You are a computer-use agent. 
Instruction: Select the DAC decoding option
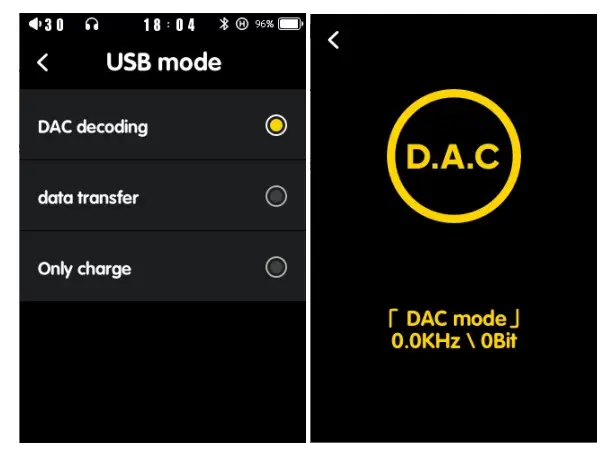coord(276,126)
